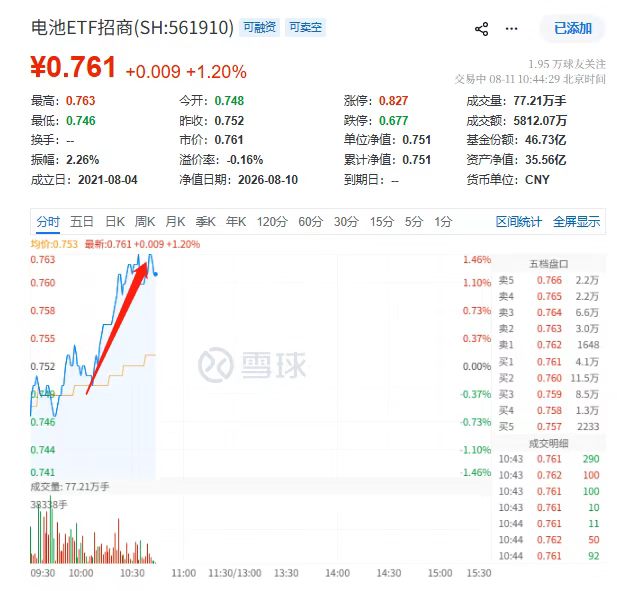Image resolution: width=617 pixels, height=591 pixels.
Task: Tap the 已添加 watchlist button
Action: click(573, 28)
